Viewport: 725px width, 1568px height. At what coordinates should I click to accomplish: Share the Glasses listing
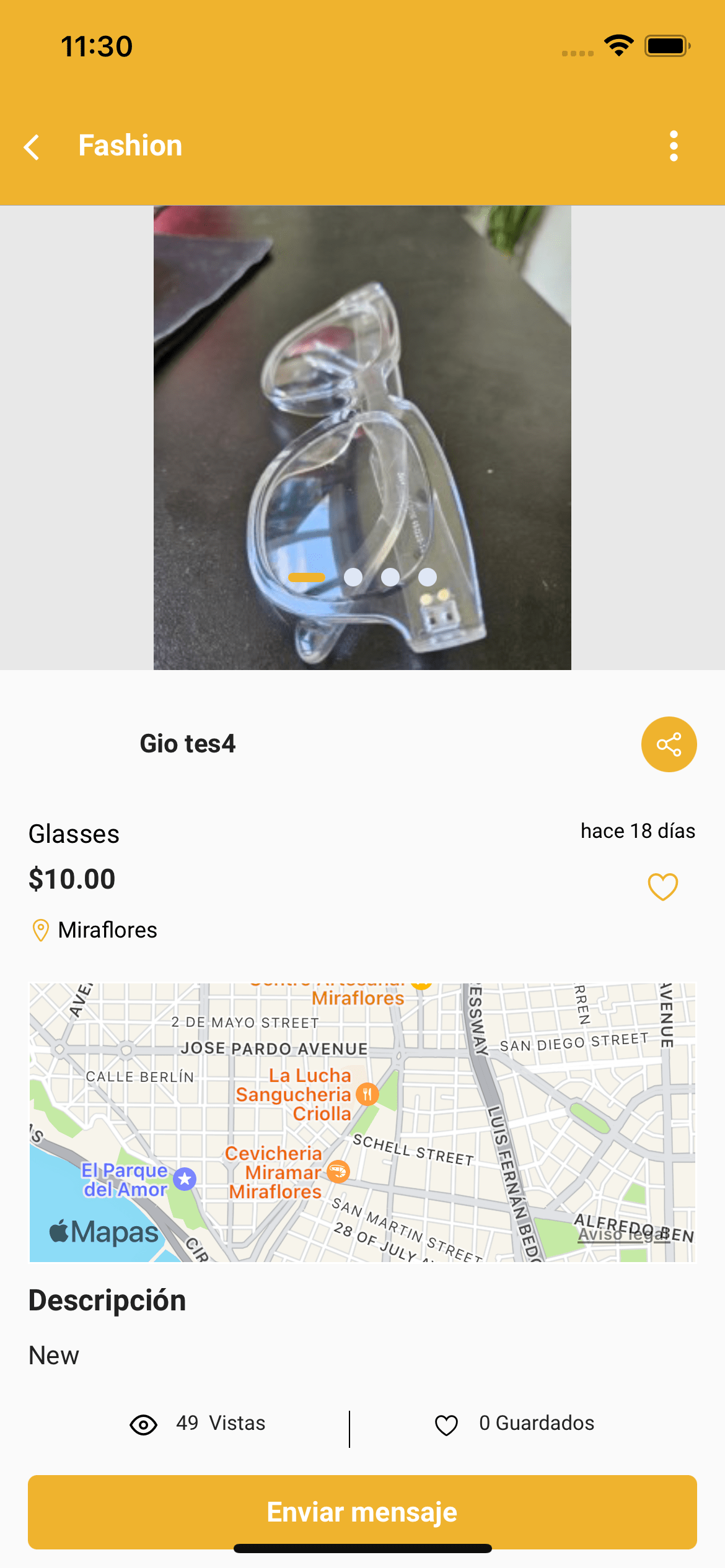click(x=669, y=744)
